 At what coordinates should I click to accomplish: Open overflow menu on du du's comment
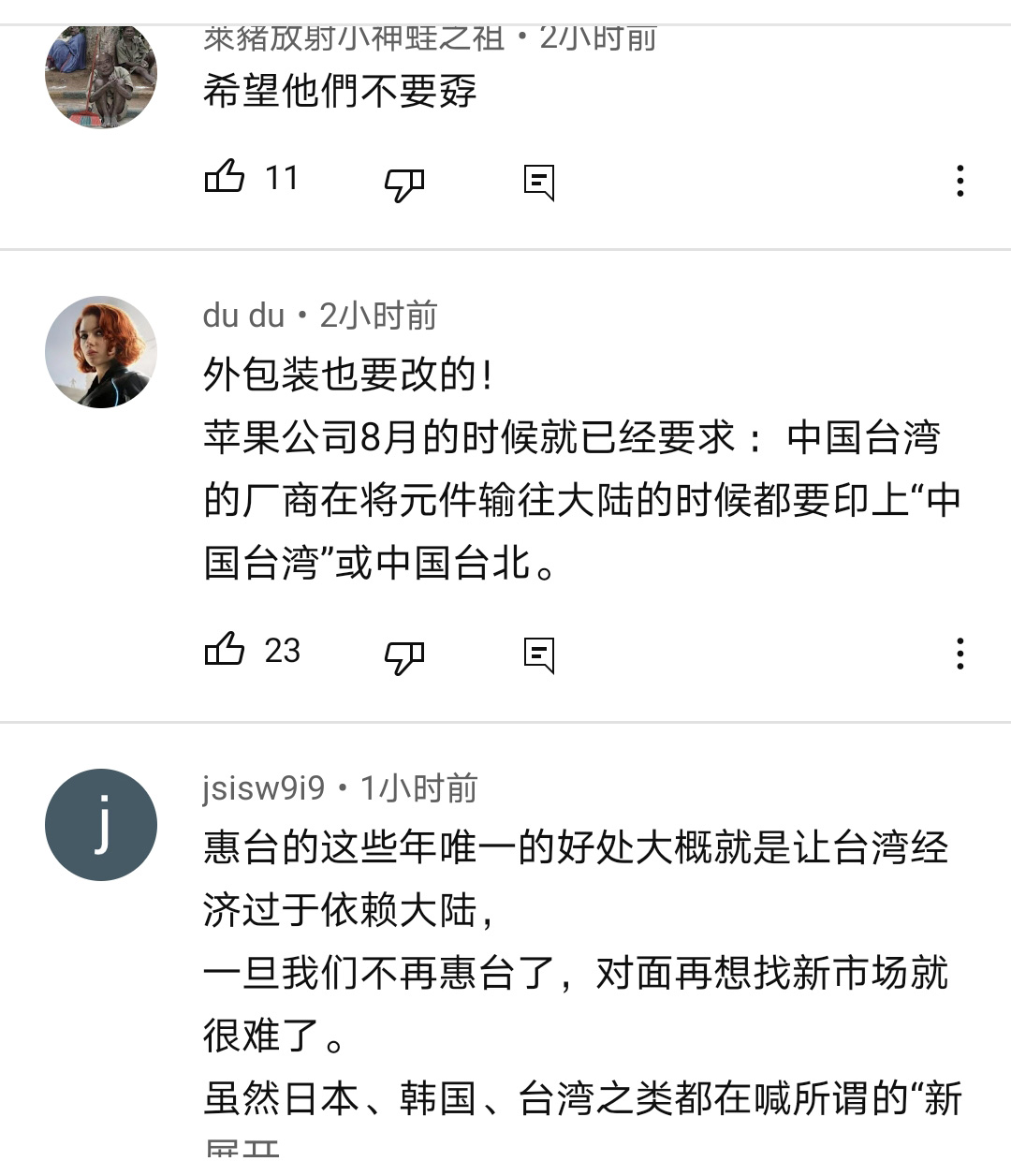point(960,654)
